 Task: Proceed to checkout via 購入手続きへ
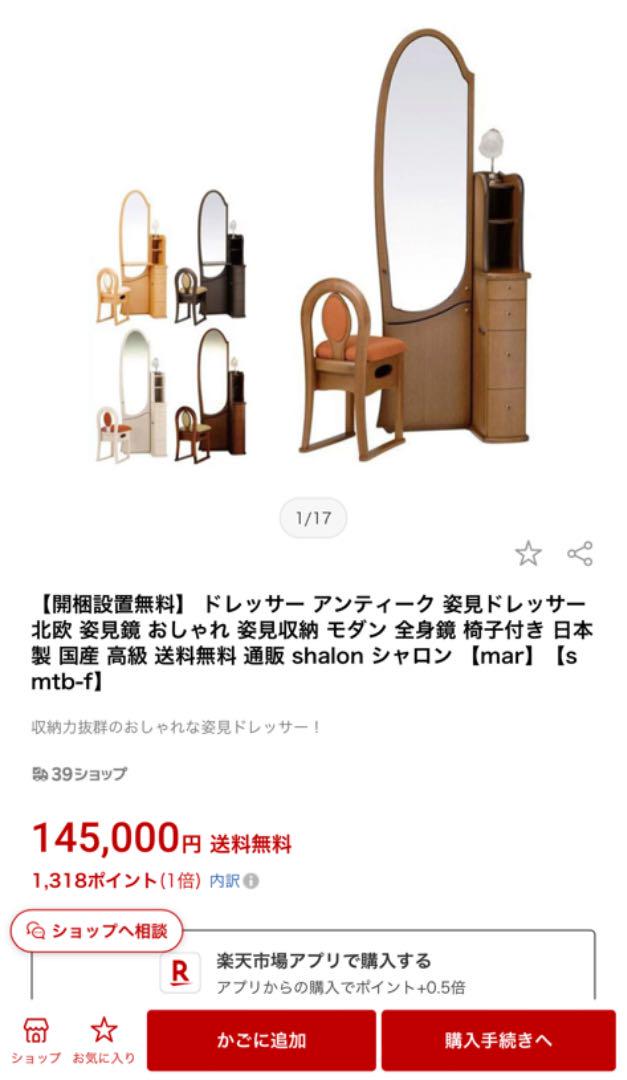click(x=498, y=1040)
